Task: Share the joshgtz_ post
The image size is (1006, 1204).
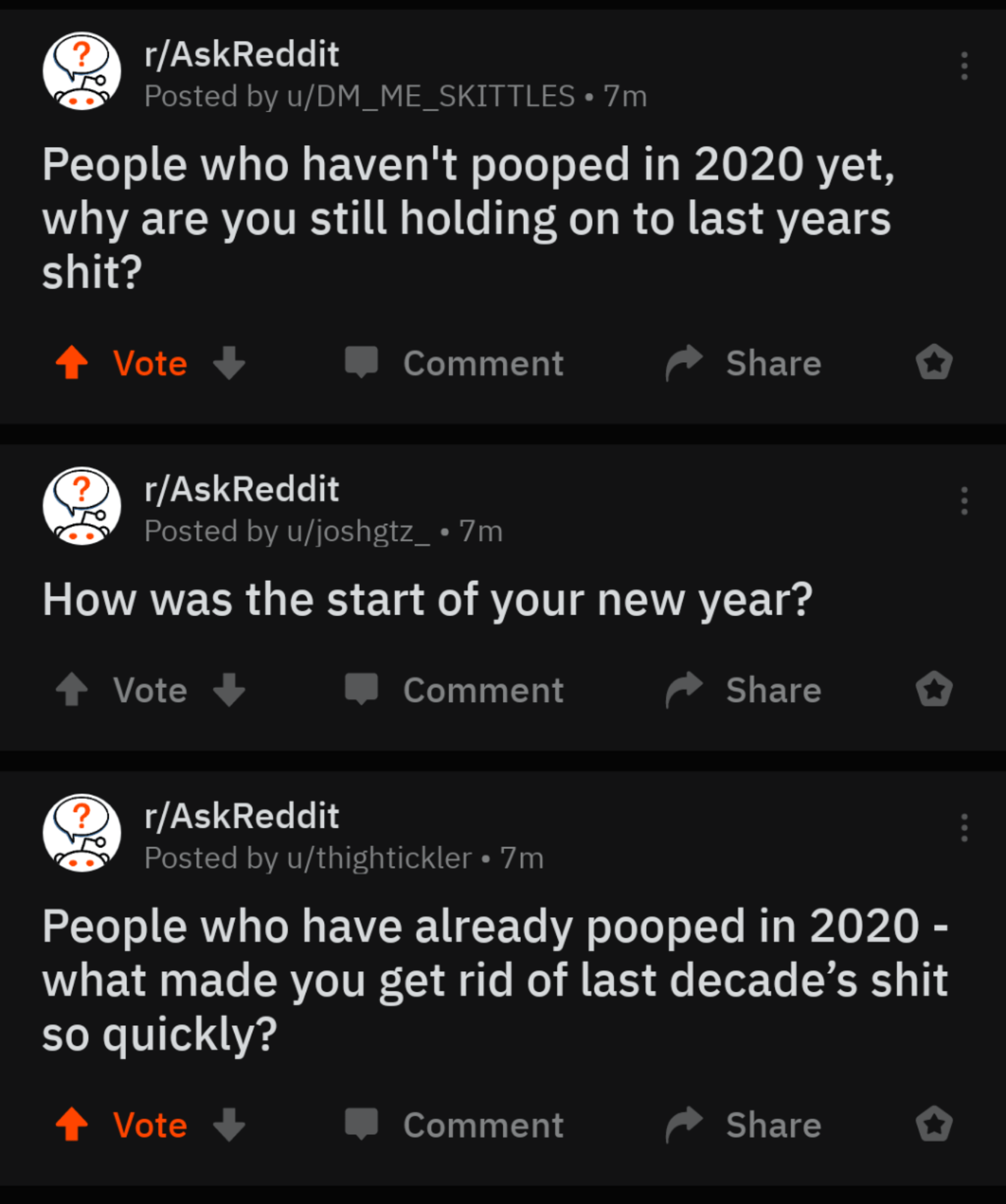Action: (x=743, y=690)
